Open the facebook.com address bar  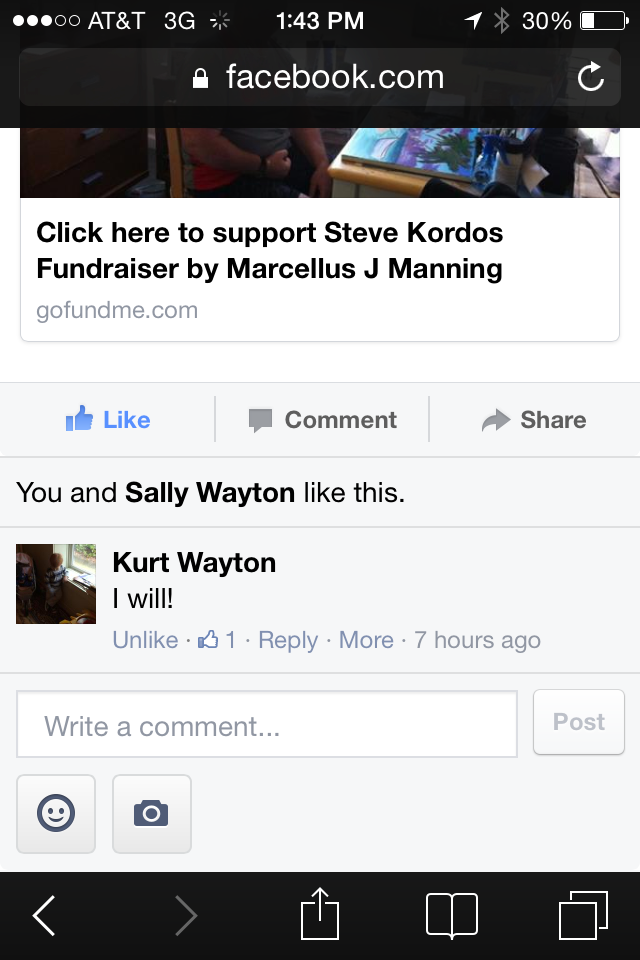tap(320, 77)
